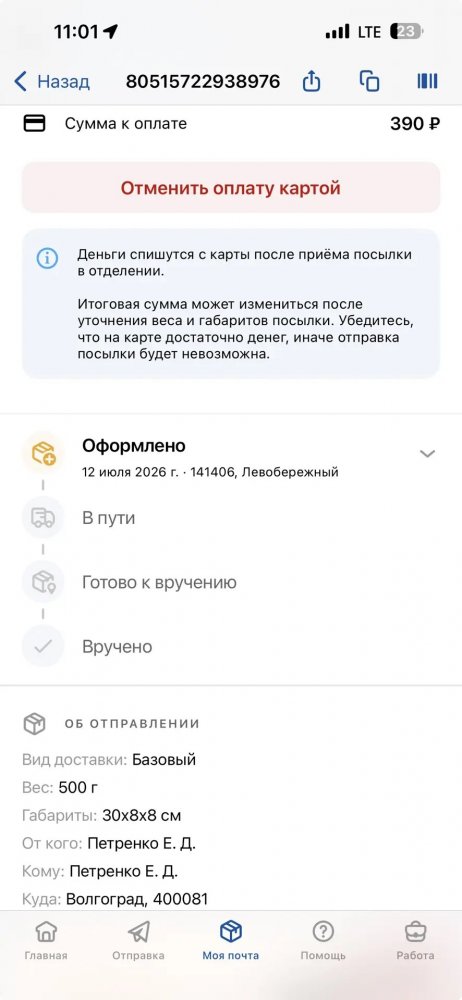462x1000 pixels.
Task: Go back using the Назад button
Action: point(52,82)
